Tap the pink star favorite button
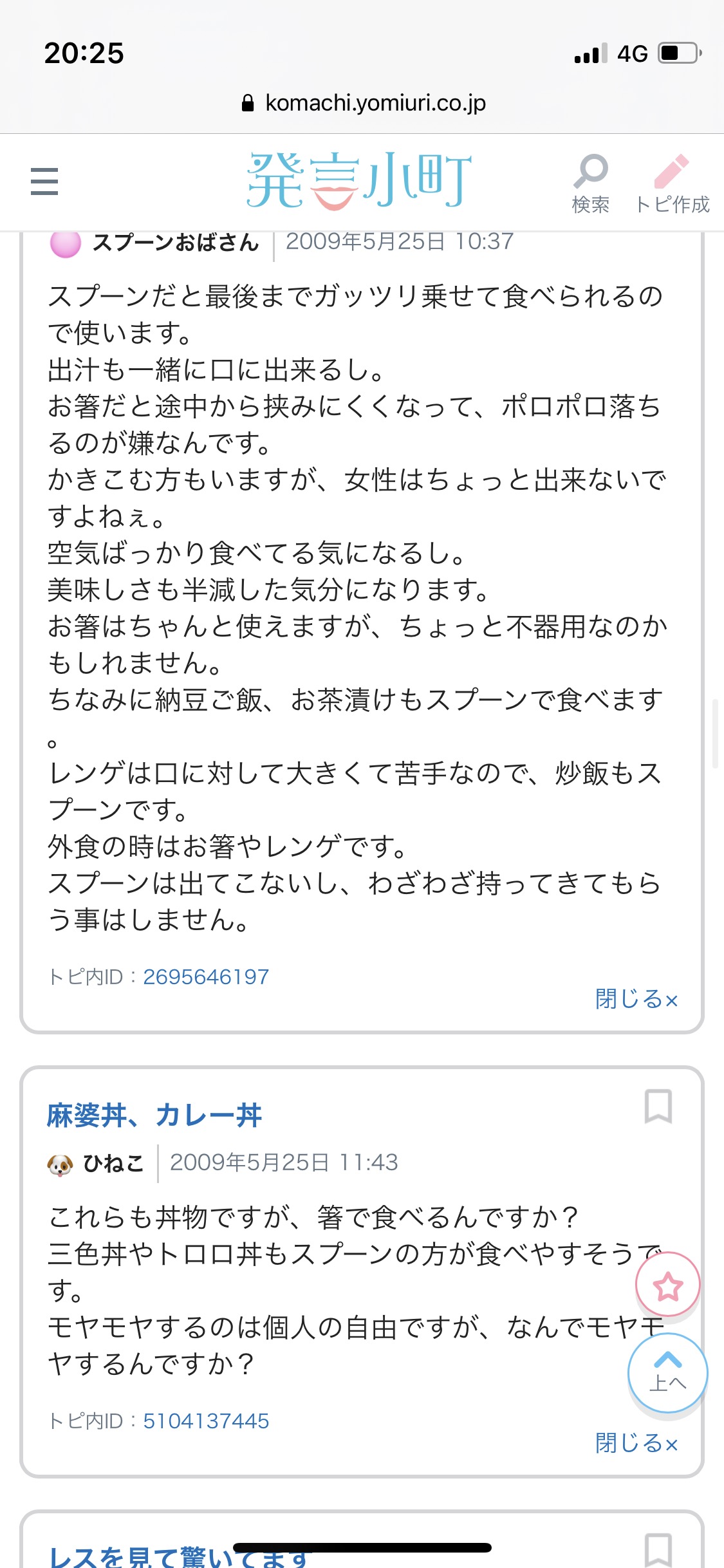 (x=667, y=1286)
